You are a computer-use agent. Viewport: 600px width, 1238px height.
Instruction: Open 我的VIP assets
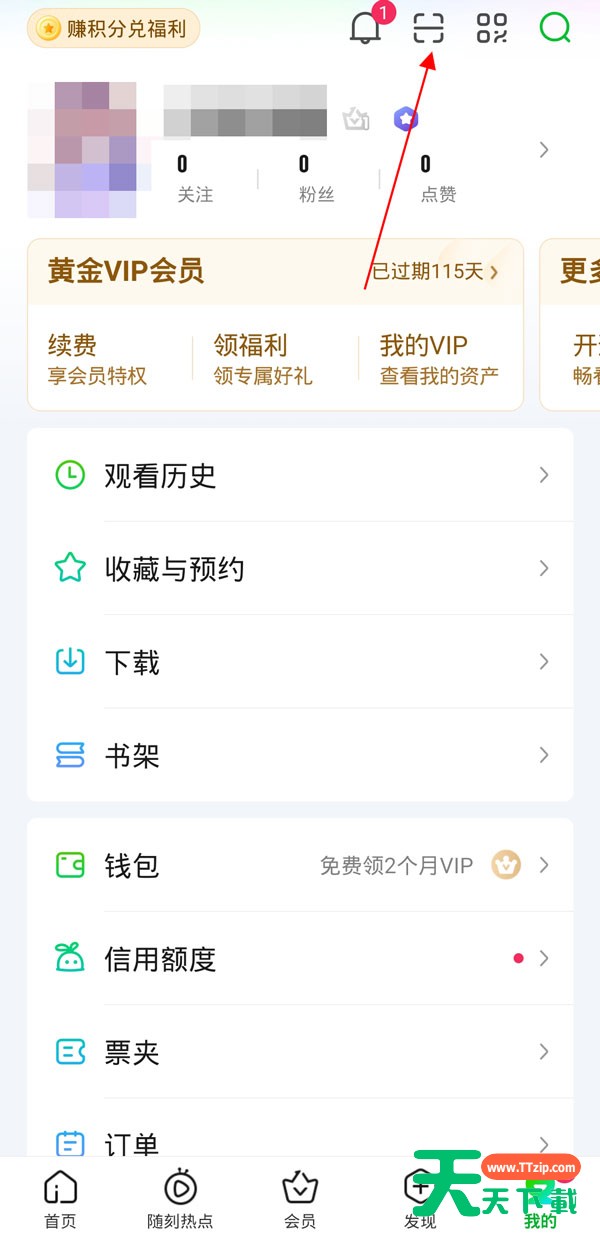[439, 359]
